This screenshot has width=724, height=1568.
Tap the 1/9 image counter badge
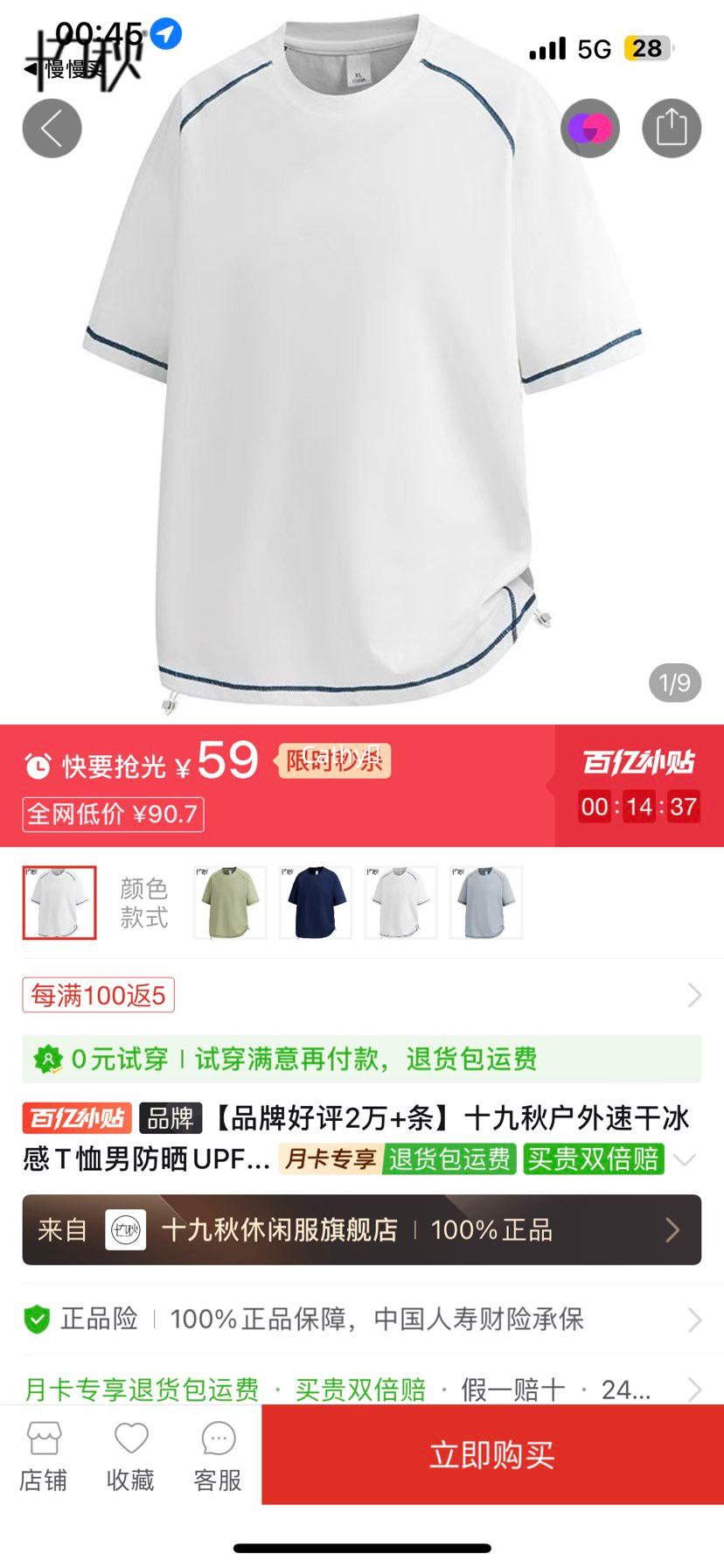(675, 682)
